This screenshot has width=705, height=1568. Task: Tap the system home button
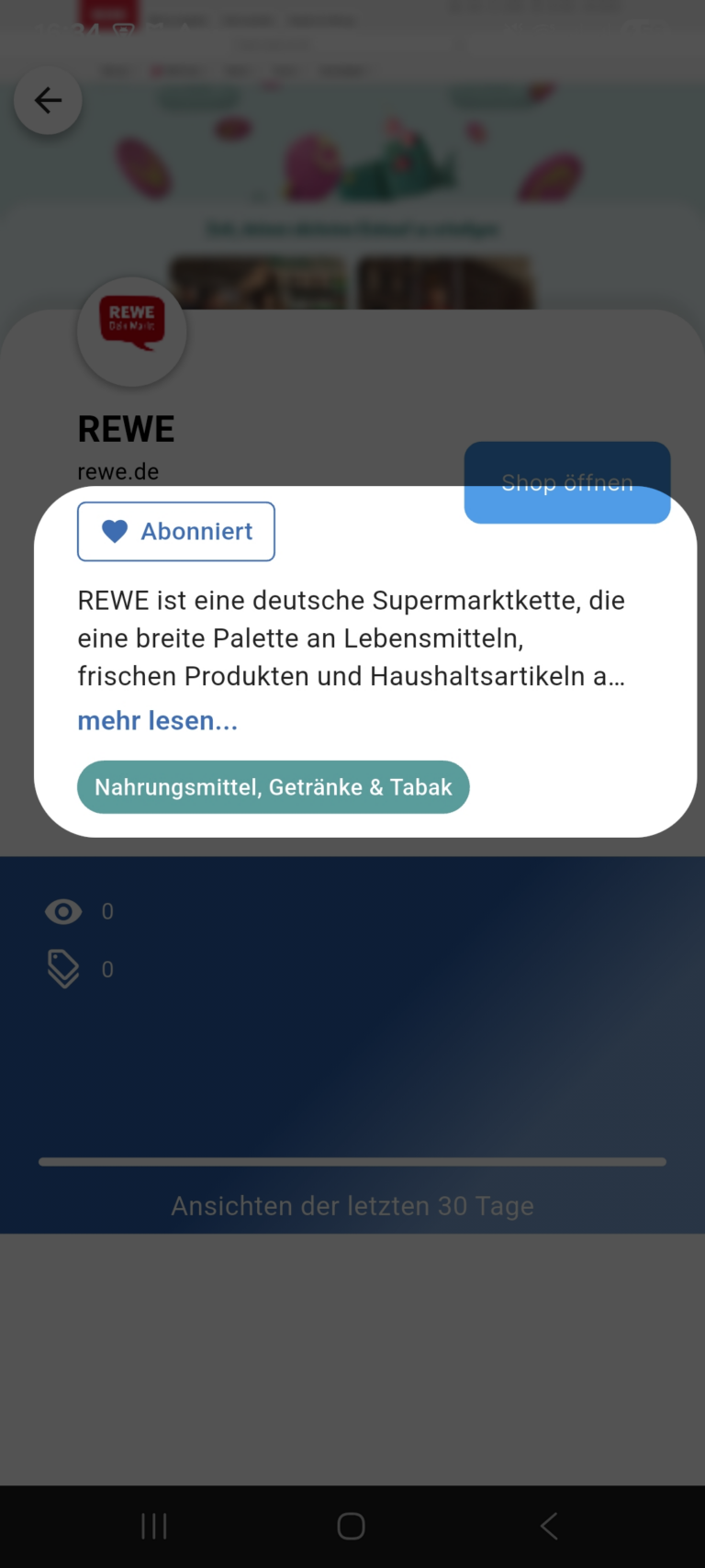[352, 1526]
